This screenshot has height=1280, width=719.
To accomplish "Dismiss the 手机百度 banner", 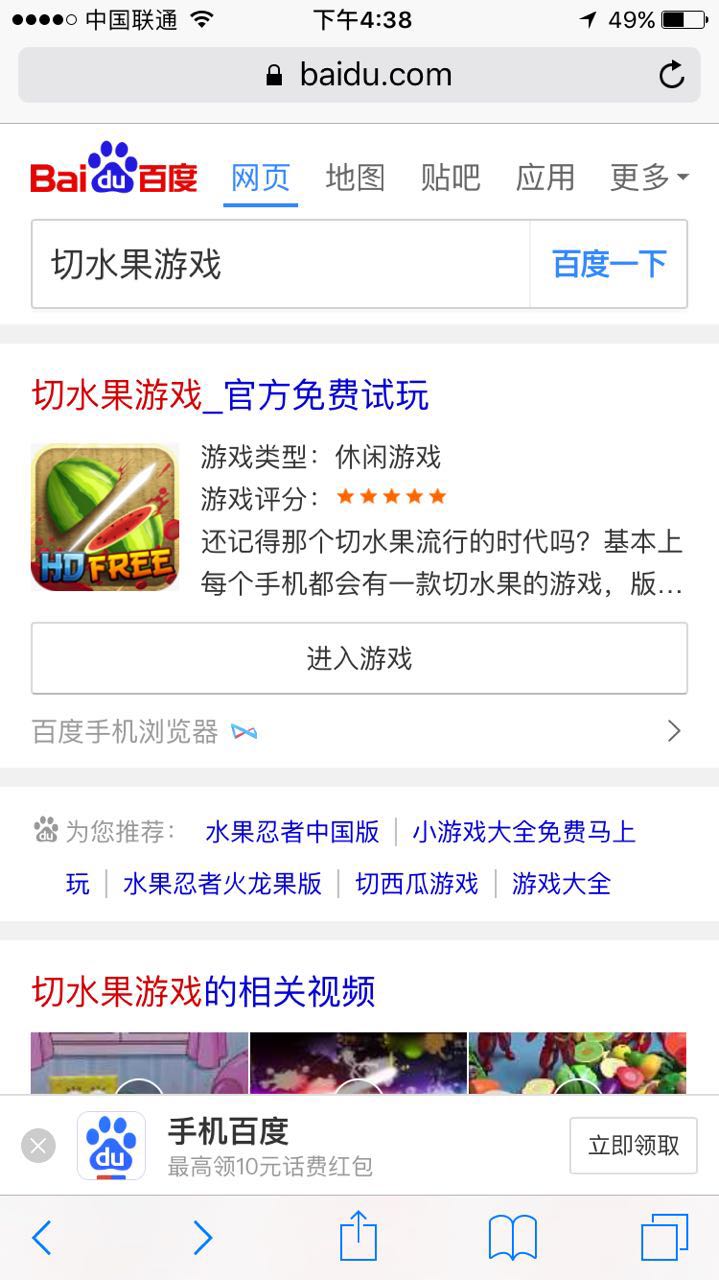I will [38, 1145].
